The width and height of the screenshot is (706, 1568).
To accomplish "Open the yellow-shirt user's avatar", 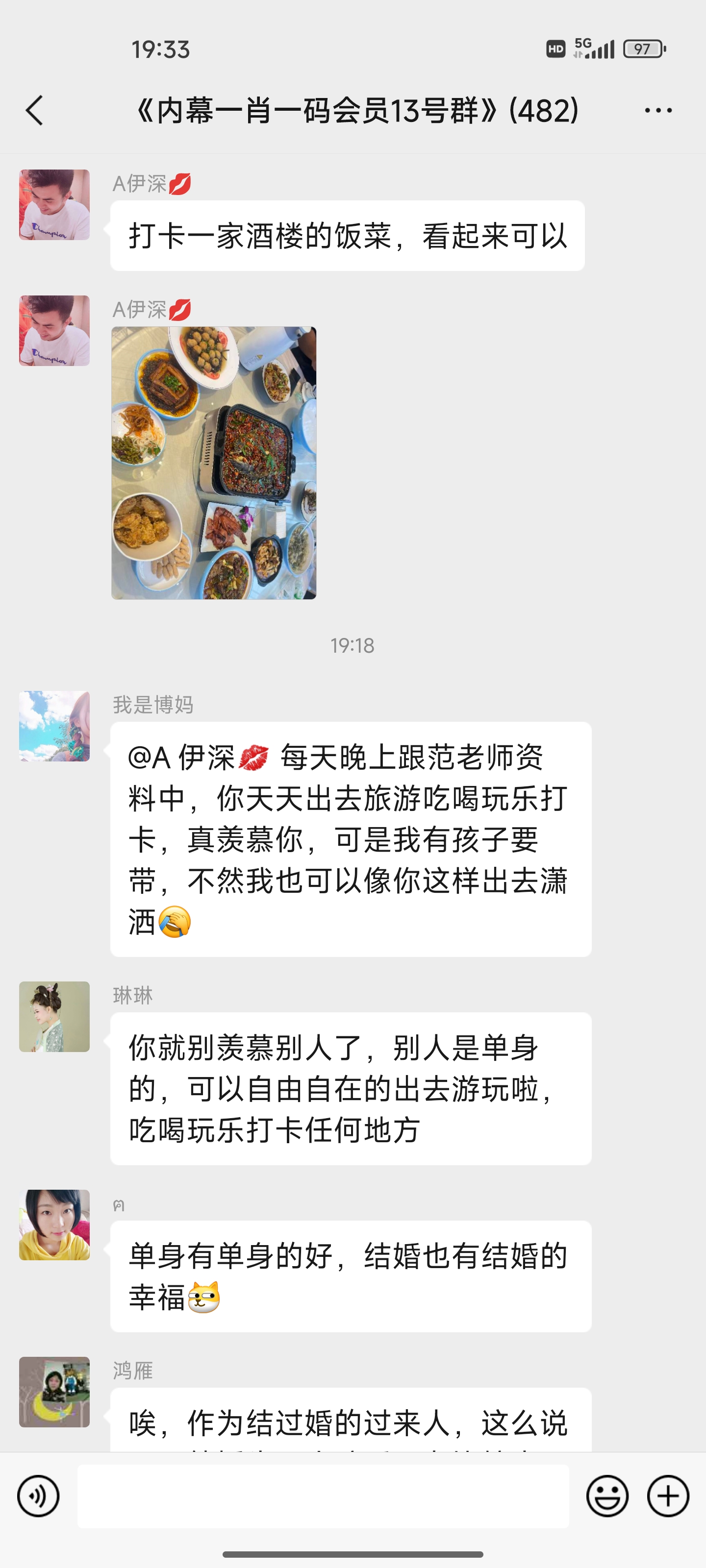I will coord(54,1225).
